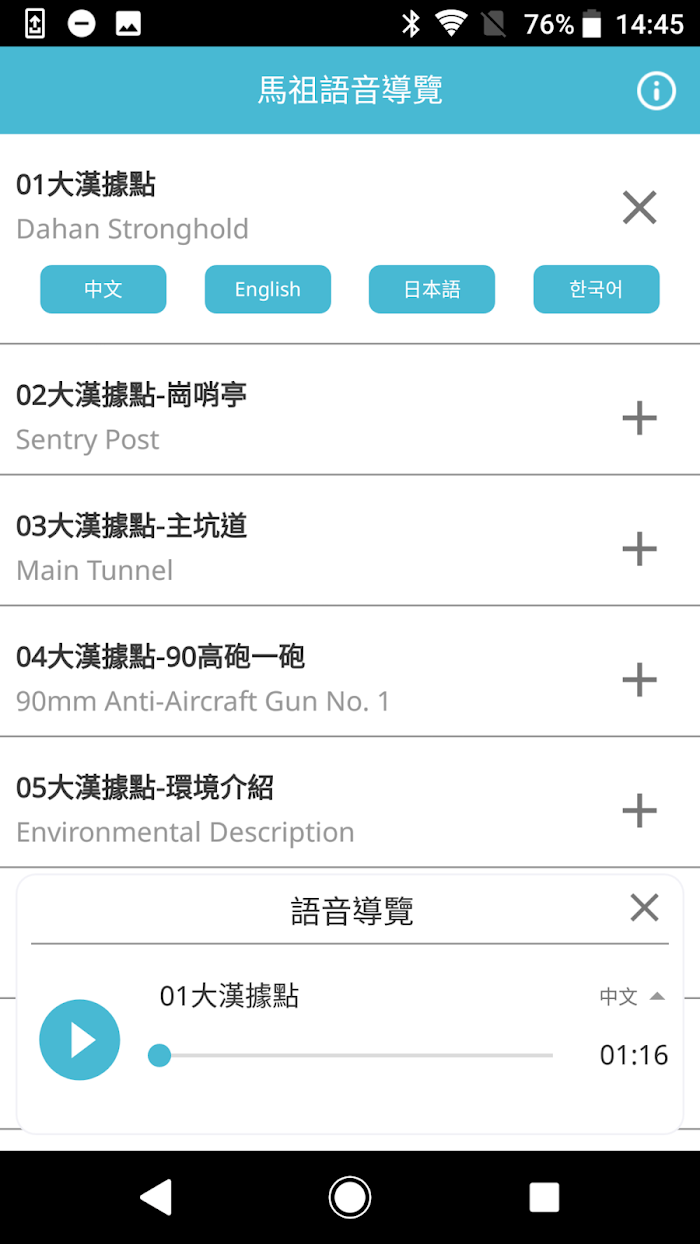The height and width of the screenshot is (1244, 700).
Task: Tap the audio progress slider
Action: [350, 1055]
